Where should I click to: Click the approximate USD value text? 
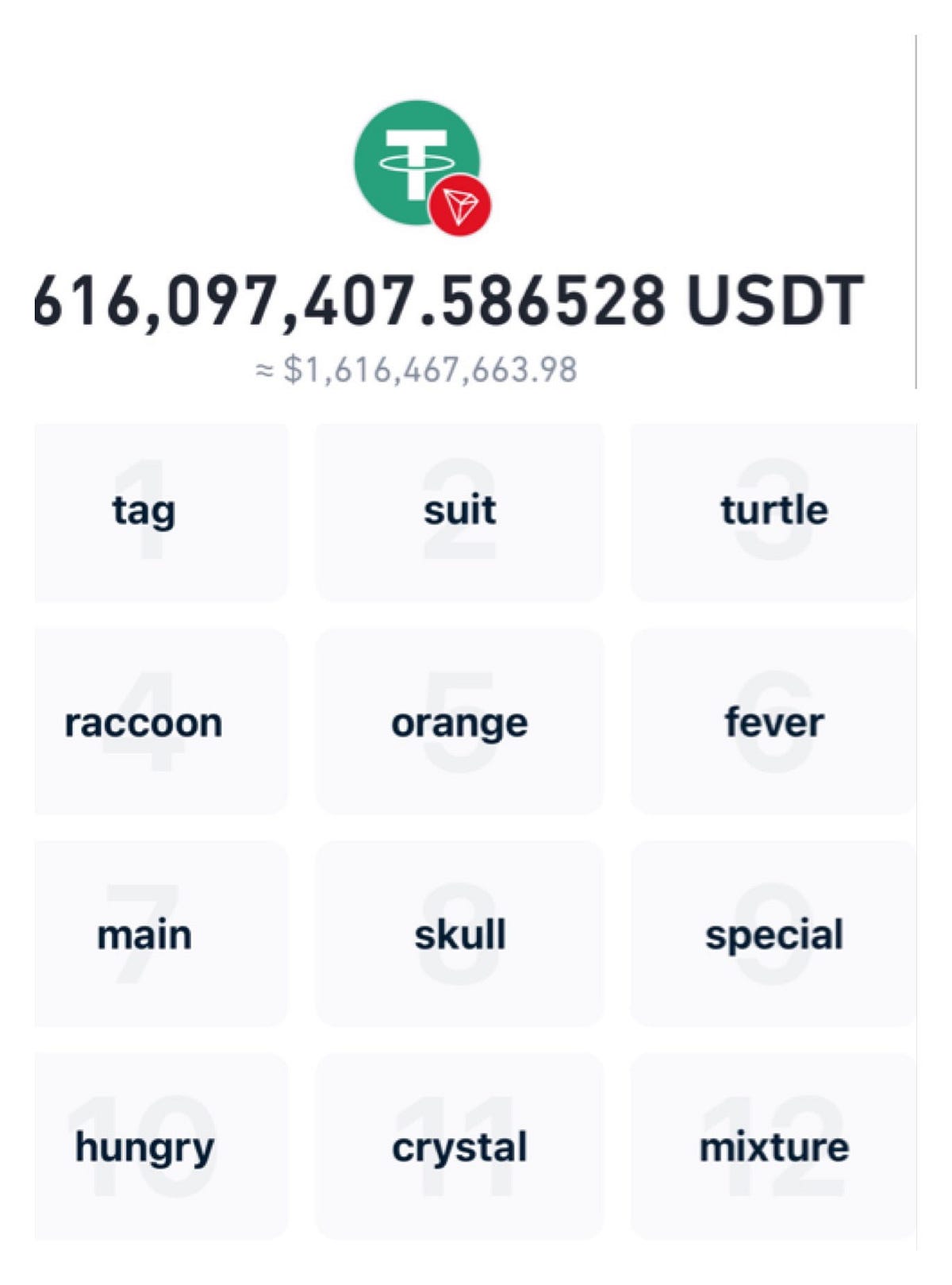(416, 367)
